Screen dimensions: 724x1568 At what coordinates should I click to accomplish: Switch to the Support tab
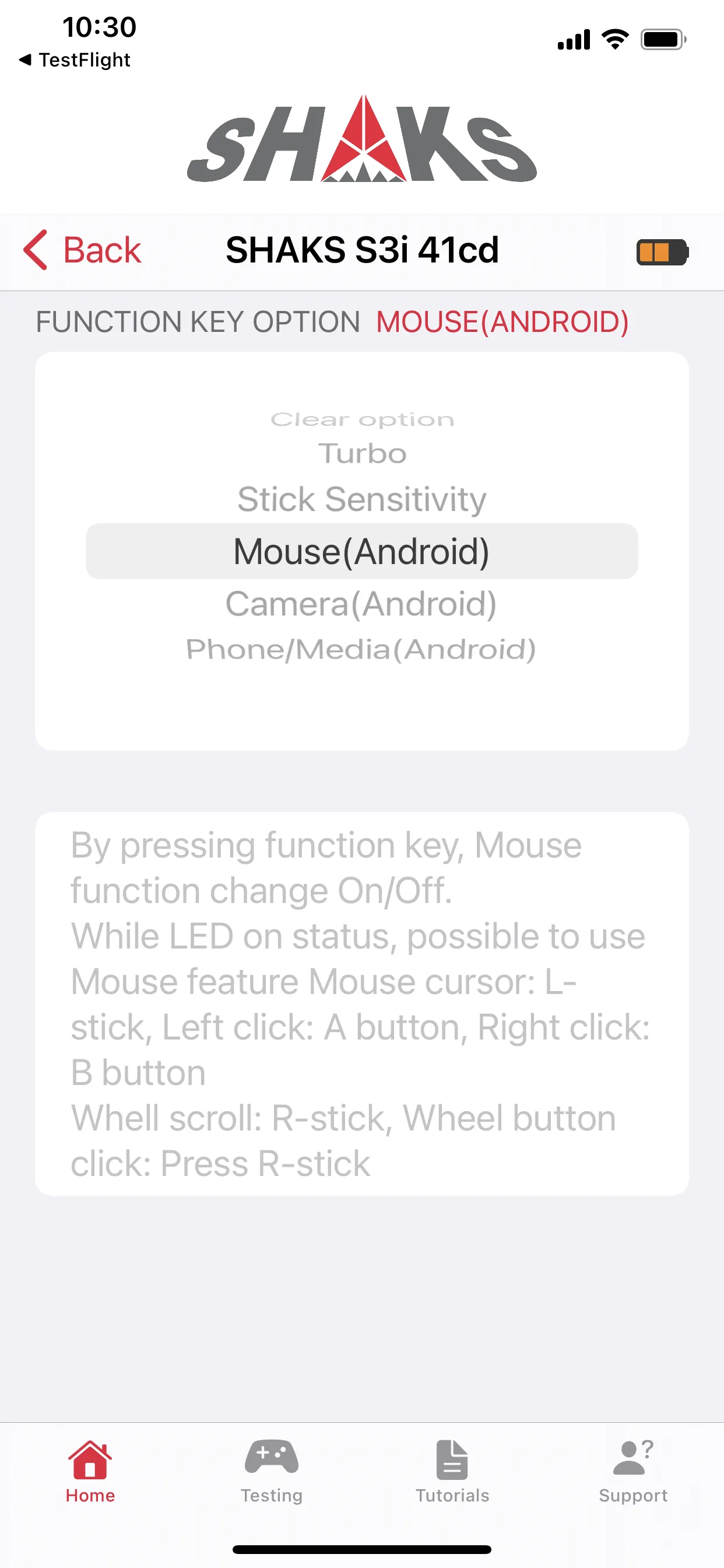pos(632,1471)
